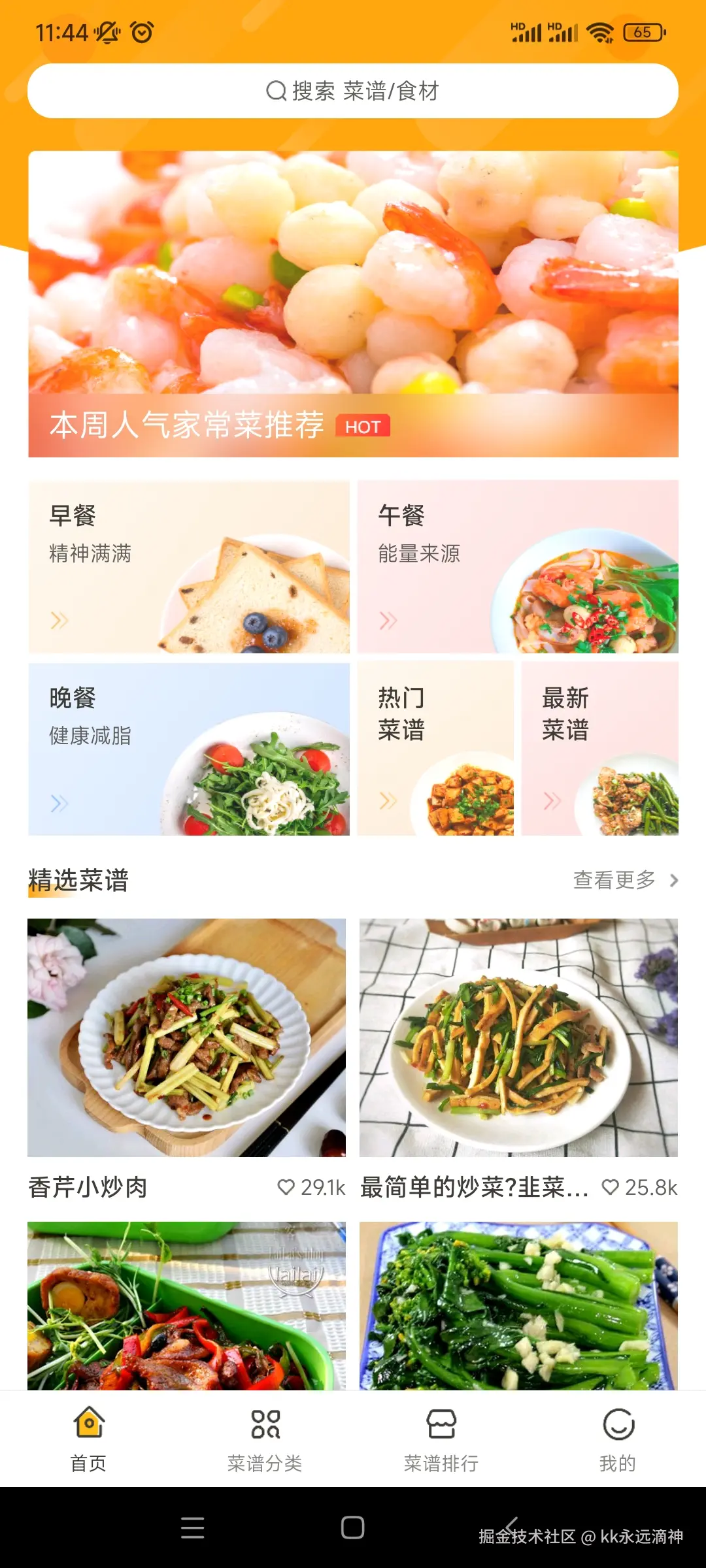This screenshot has height=1568, width=706.
Task: Expand 早餐 category via its chevron arrow
Action: coord(59,621)
